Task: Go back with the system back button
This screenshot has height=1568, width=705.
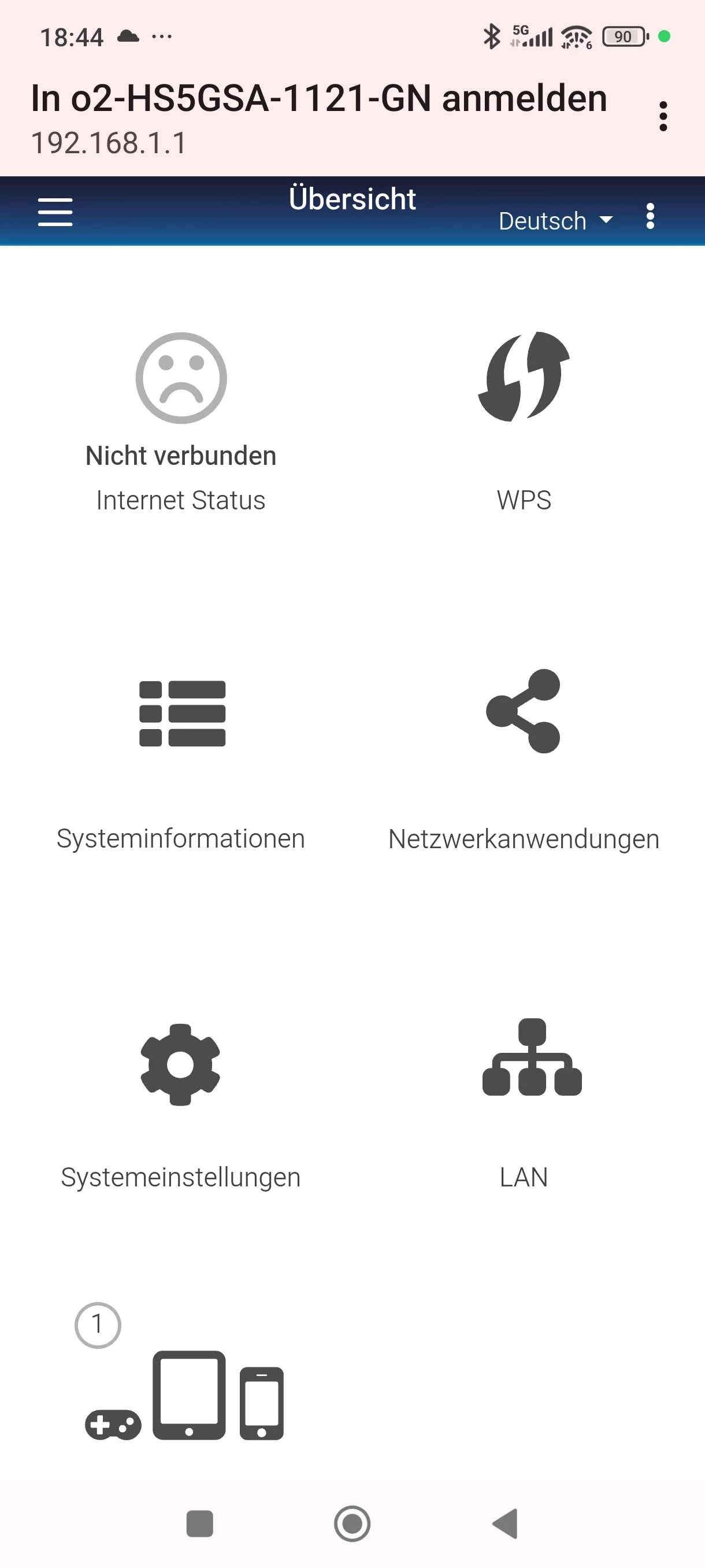Action: click(x=505, y=1523)
